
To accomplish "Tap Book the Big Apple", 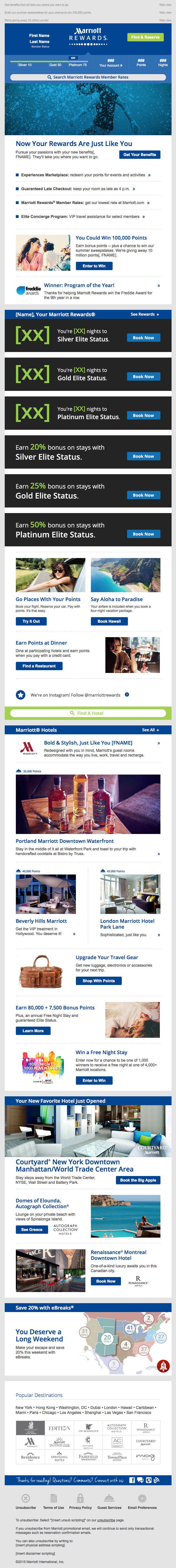I will [138, 1180].
